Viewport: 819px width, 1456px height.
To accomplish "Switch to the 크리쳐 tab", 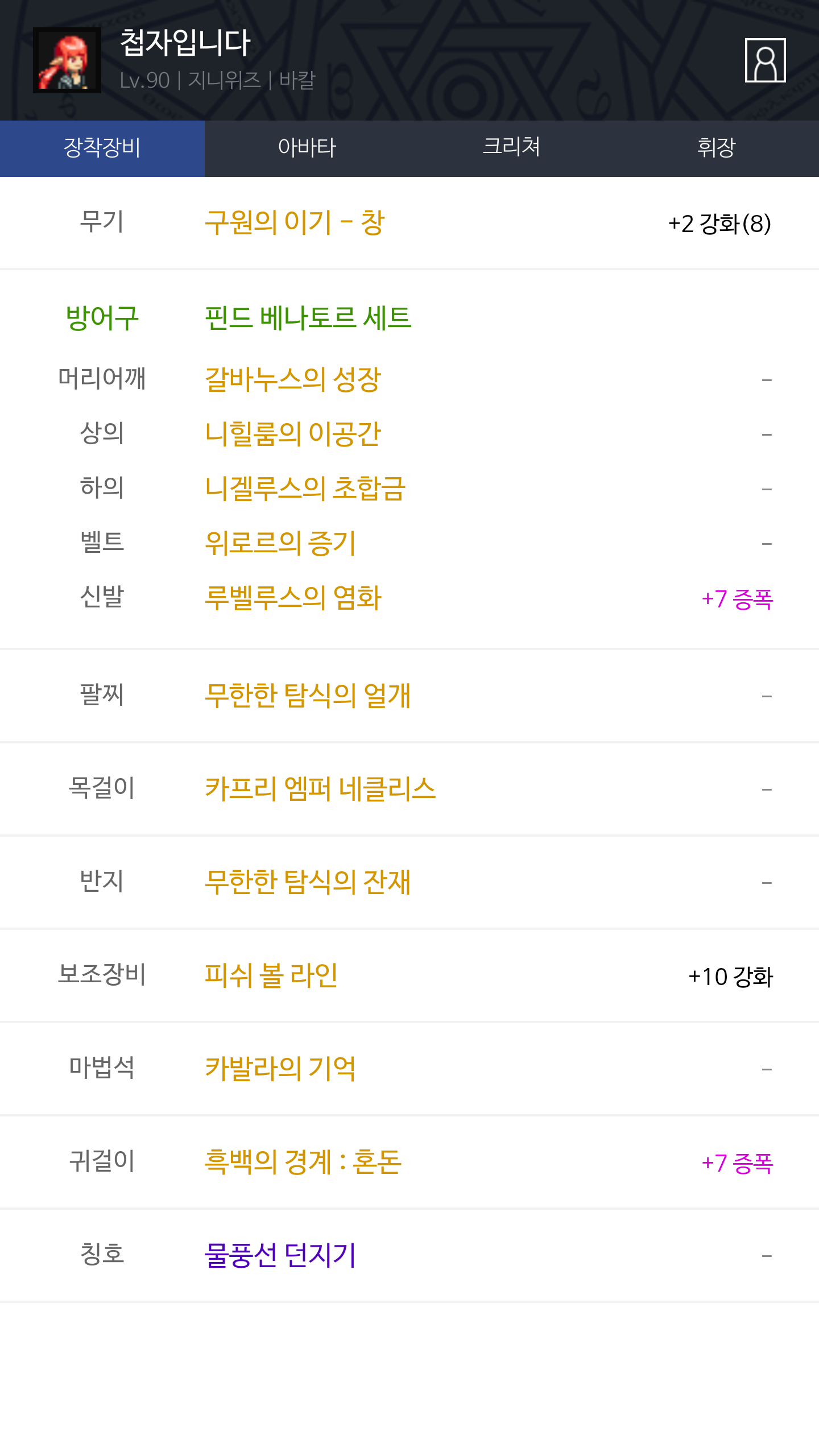I will [x=511, y=148].
